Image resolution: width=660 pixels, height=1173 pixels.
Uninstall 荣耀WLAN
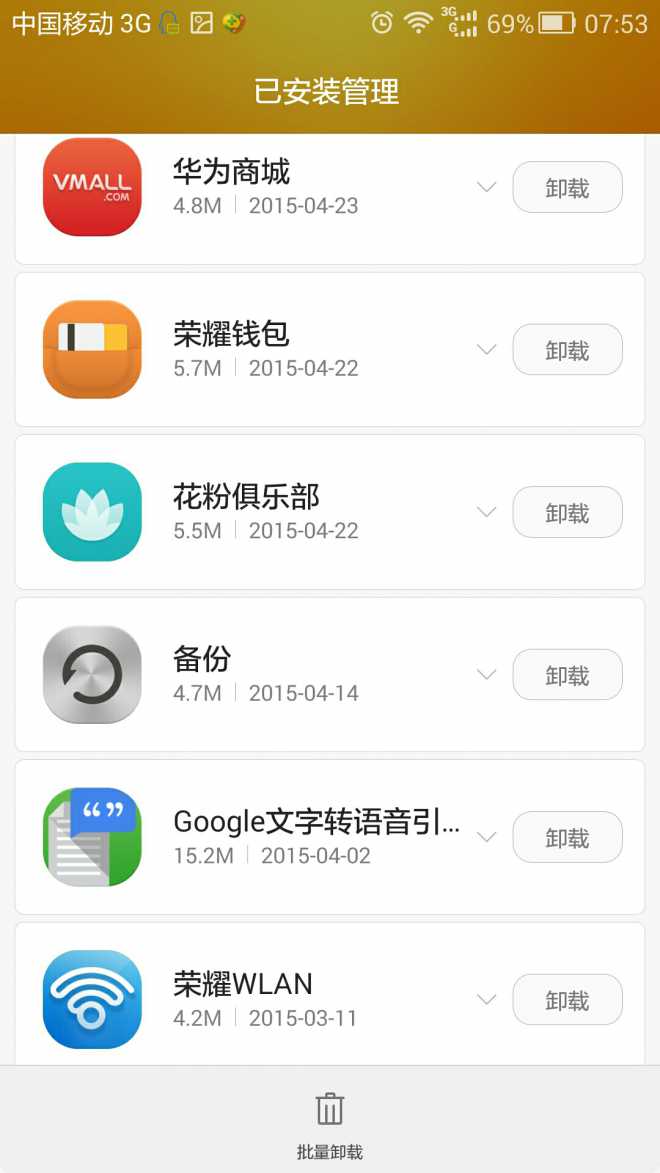[567, 1000]
